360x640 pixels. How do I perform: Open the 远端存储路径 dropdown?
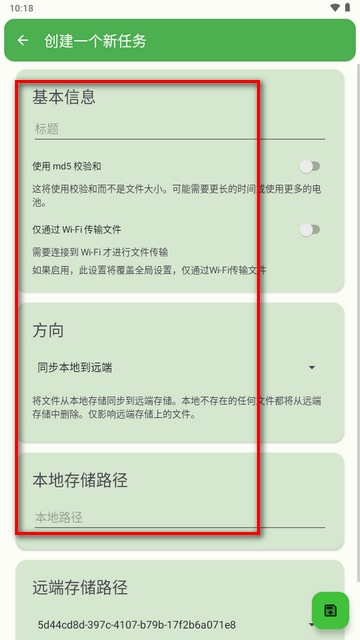(178, 625)
